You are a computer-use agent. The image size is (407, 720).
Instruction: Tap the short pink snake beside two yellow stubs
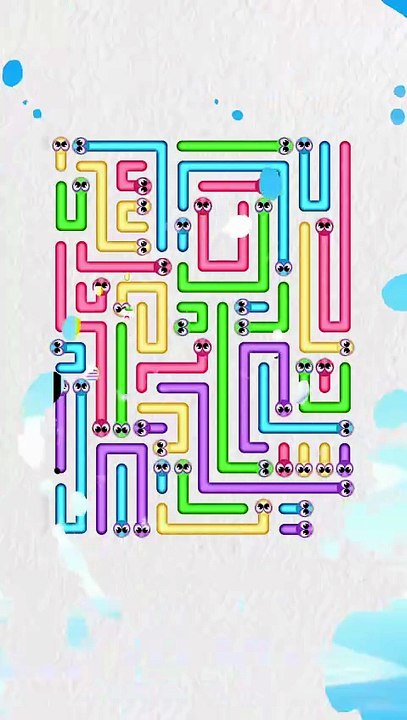pos(284,460)
